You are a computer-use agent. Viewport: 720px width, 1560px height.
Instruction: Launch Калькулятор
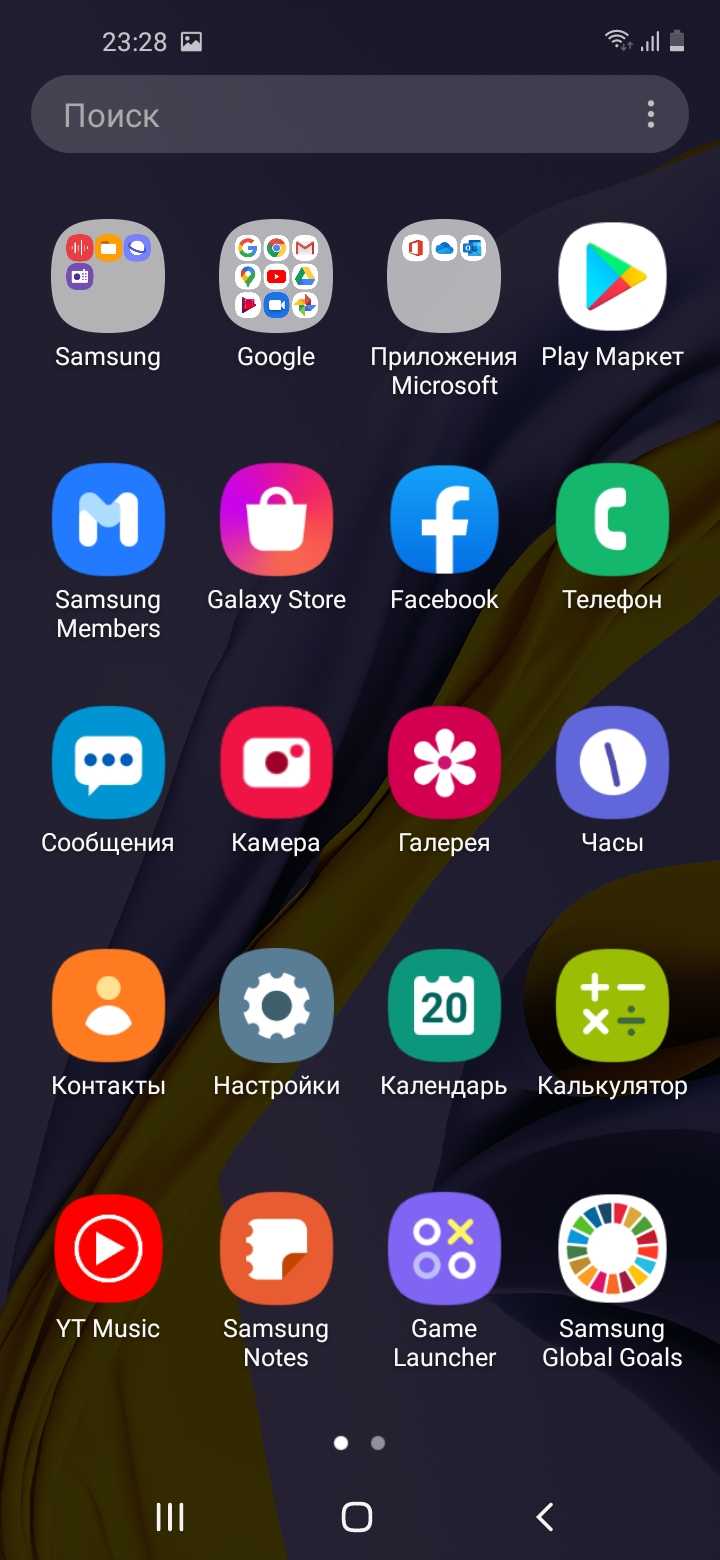pyautogui.click(x=612, y=1005)
